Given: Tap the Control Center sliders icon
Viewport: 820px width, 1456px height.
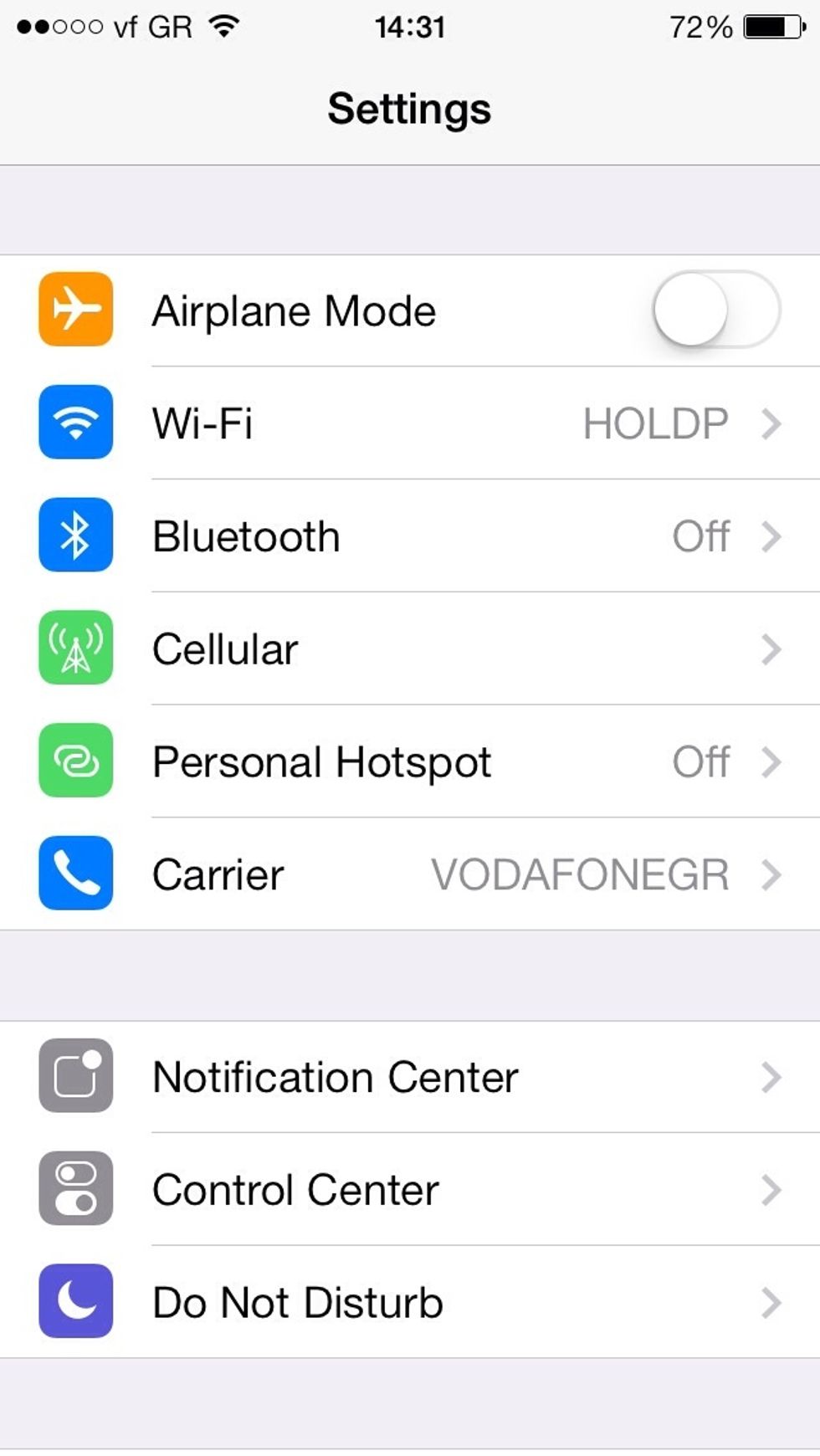Looking at the screenshot, I should pos(74,1190).
